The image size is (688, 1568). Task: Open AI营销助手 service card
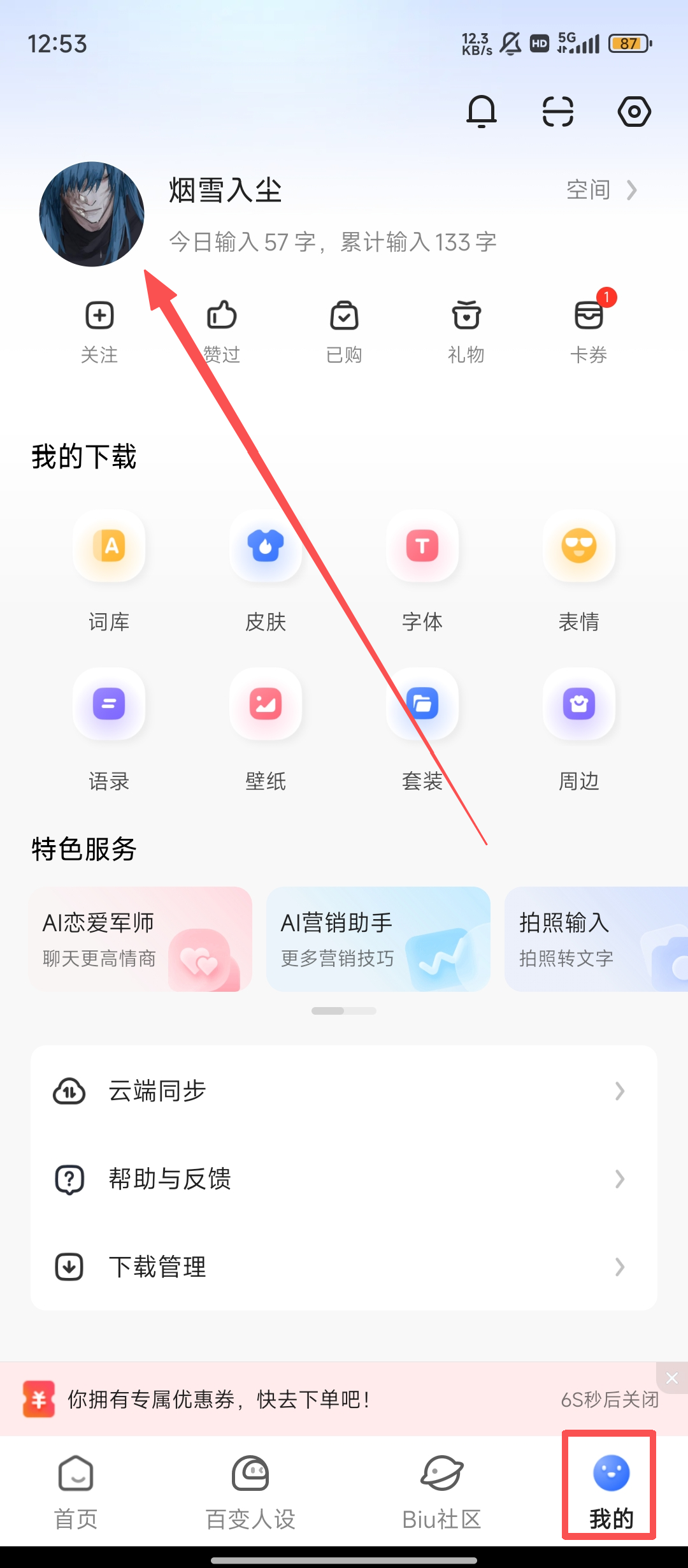click(x=378, y=939)
